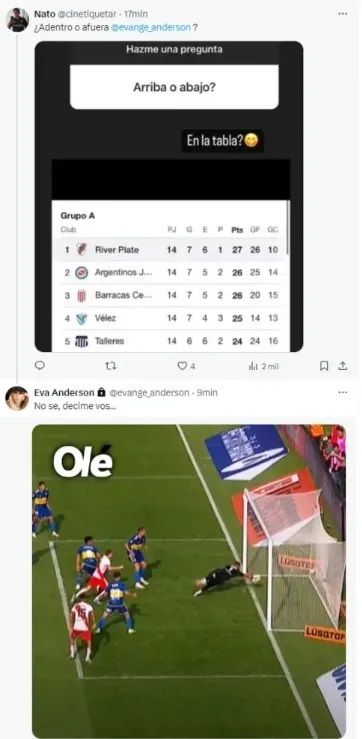Reply to Nato's tweet
This screenshot has width=362, height=739.
[40, 365]
